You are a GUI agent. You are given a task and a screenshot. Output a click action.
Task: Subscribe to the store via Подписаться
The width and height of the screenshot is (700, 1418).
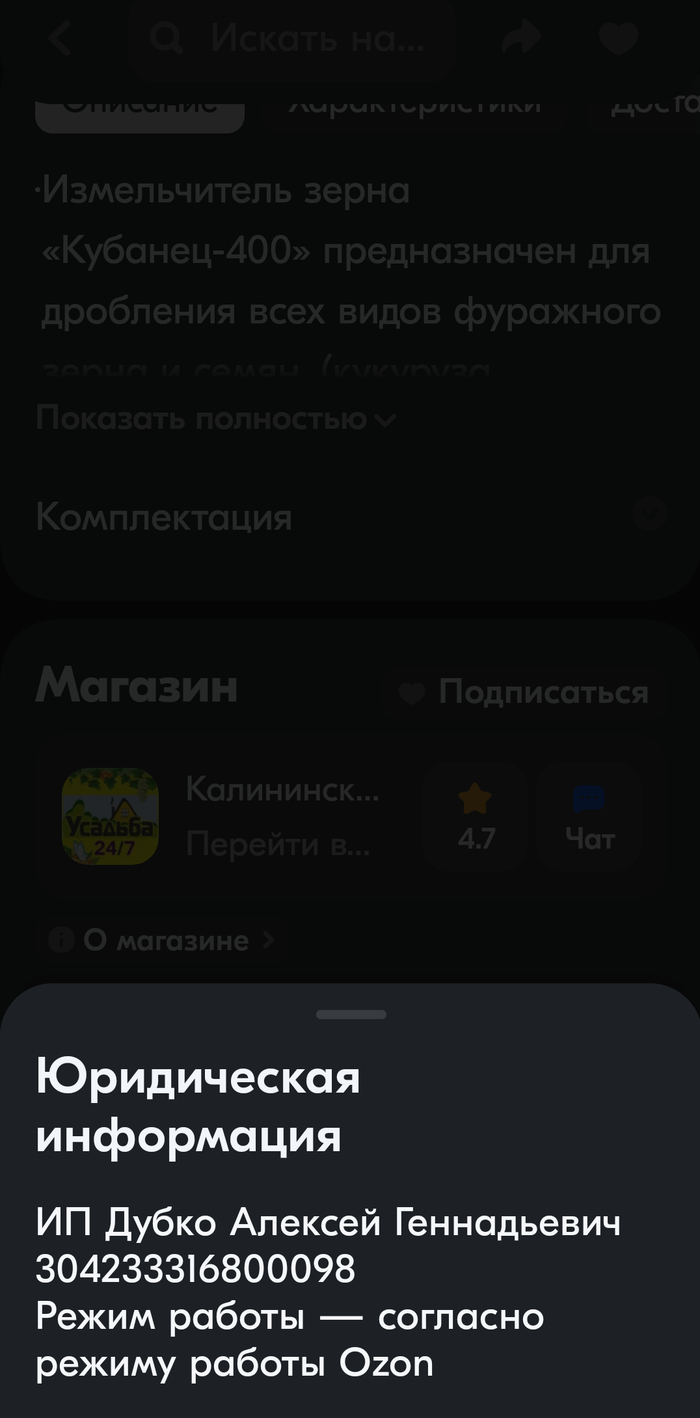[525, 692]
